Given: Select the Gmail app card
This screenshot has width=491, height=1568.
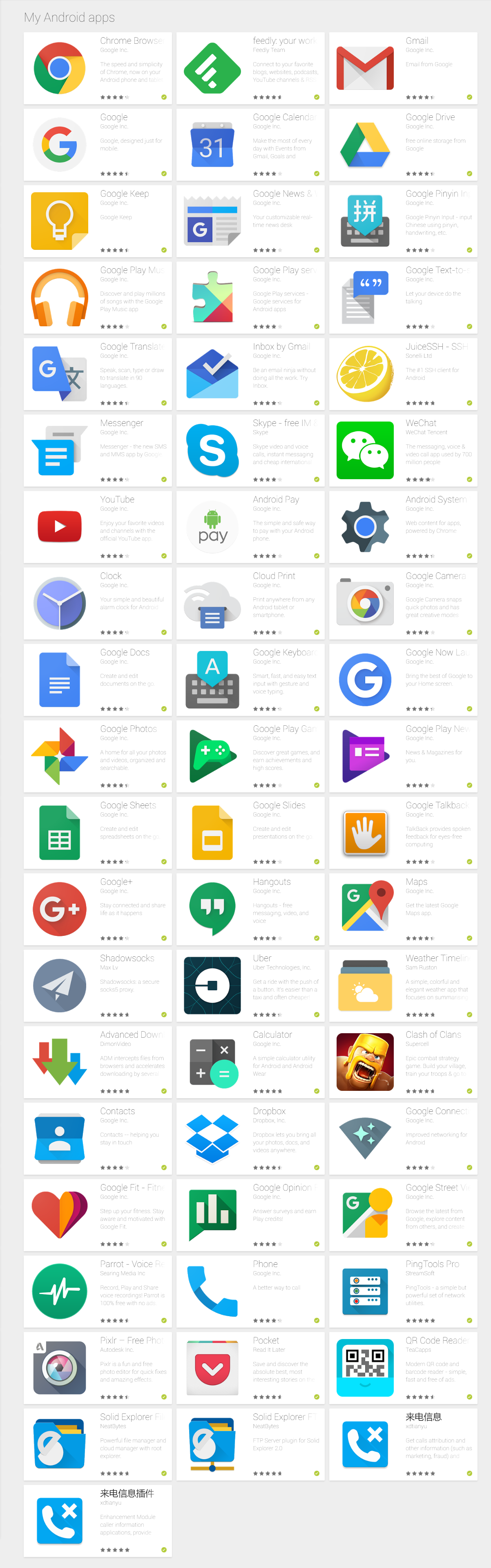Looking at the screenshot, I should [x=403, y=68].
